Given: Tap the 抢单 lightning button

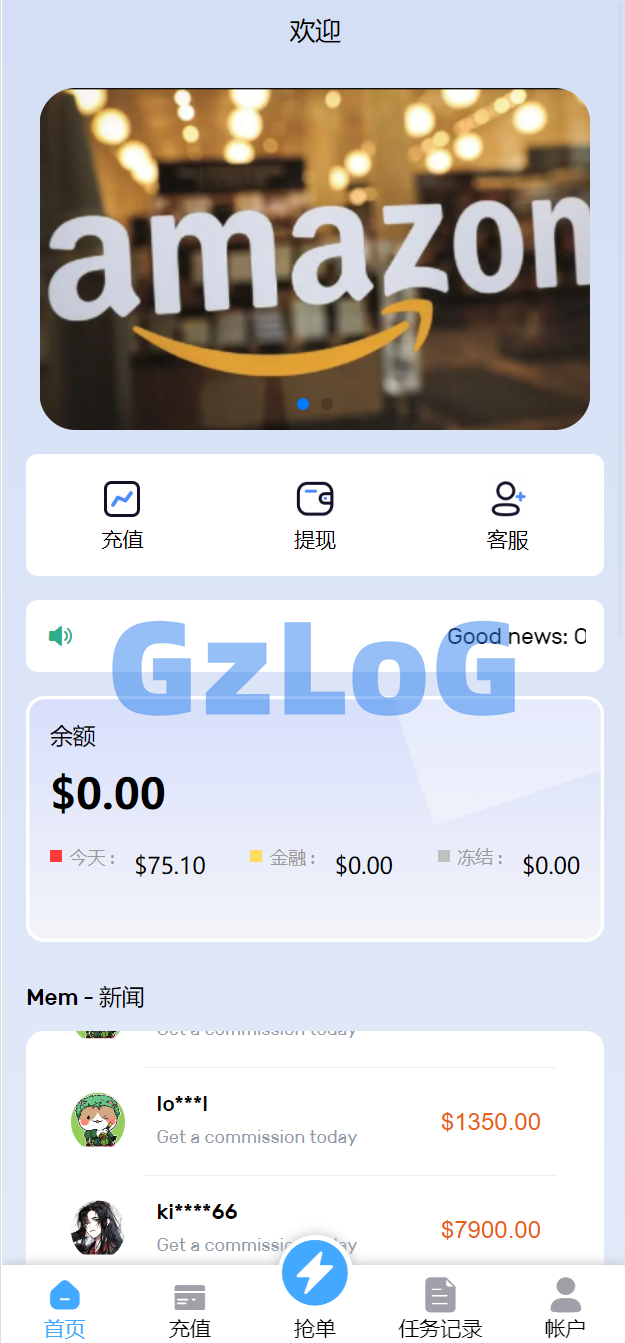Looking at the screenshot, I should (315, 1275).
